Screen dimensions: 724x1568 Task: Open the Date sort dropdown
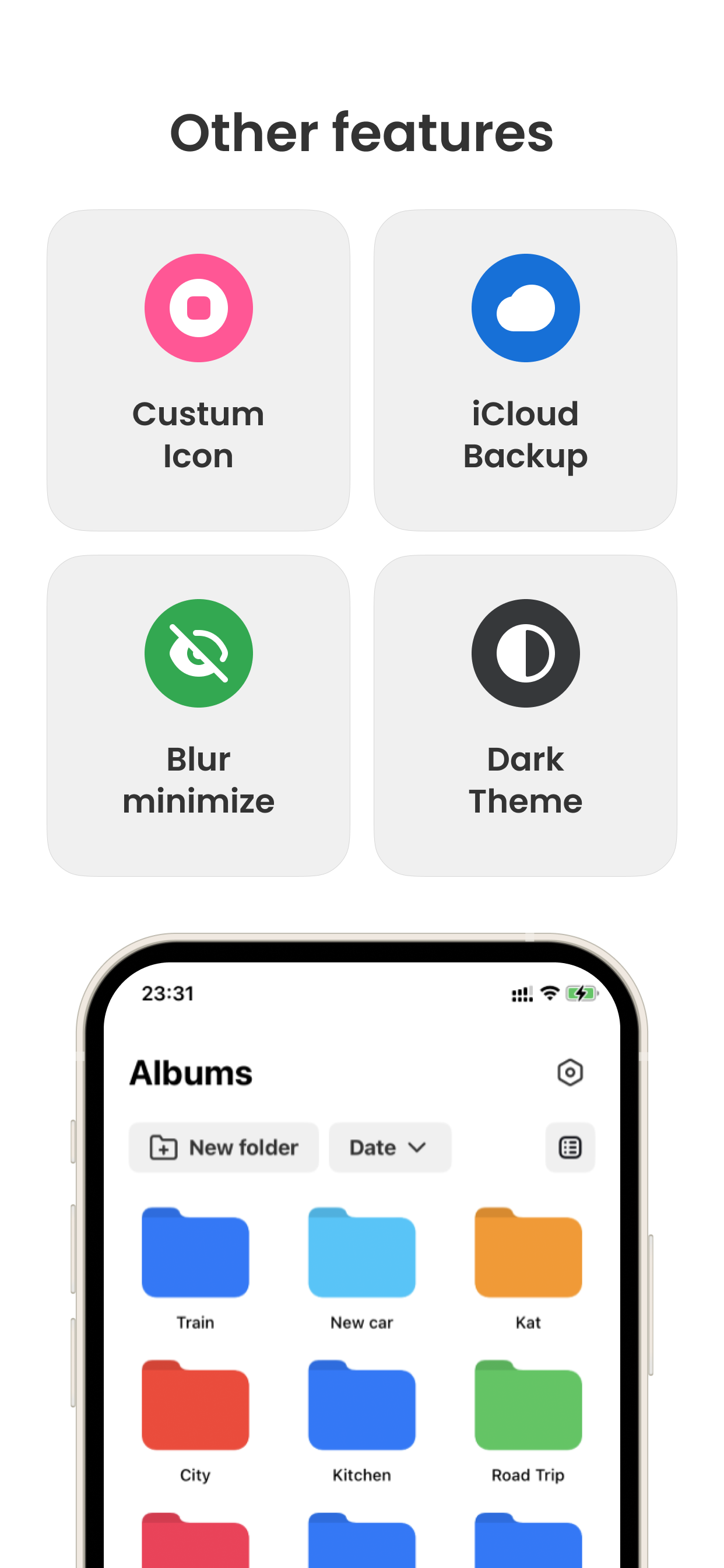[x=389, y=1147]
